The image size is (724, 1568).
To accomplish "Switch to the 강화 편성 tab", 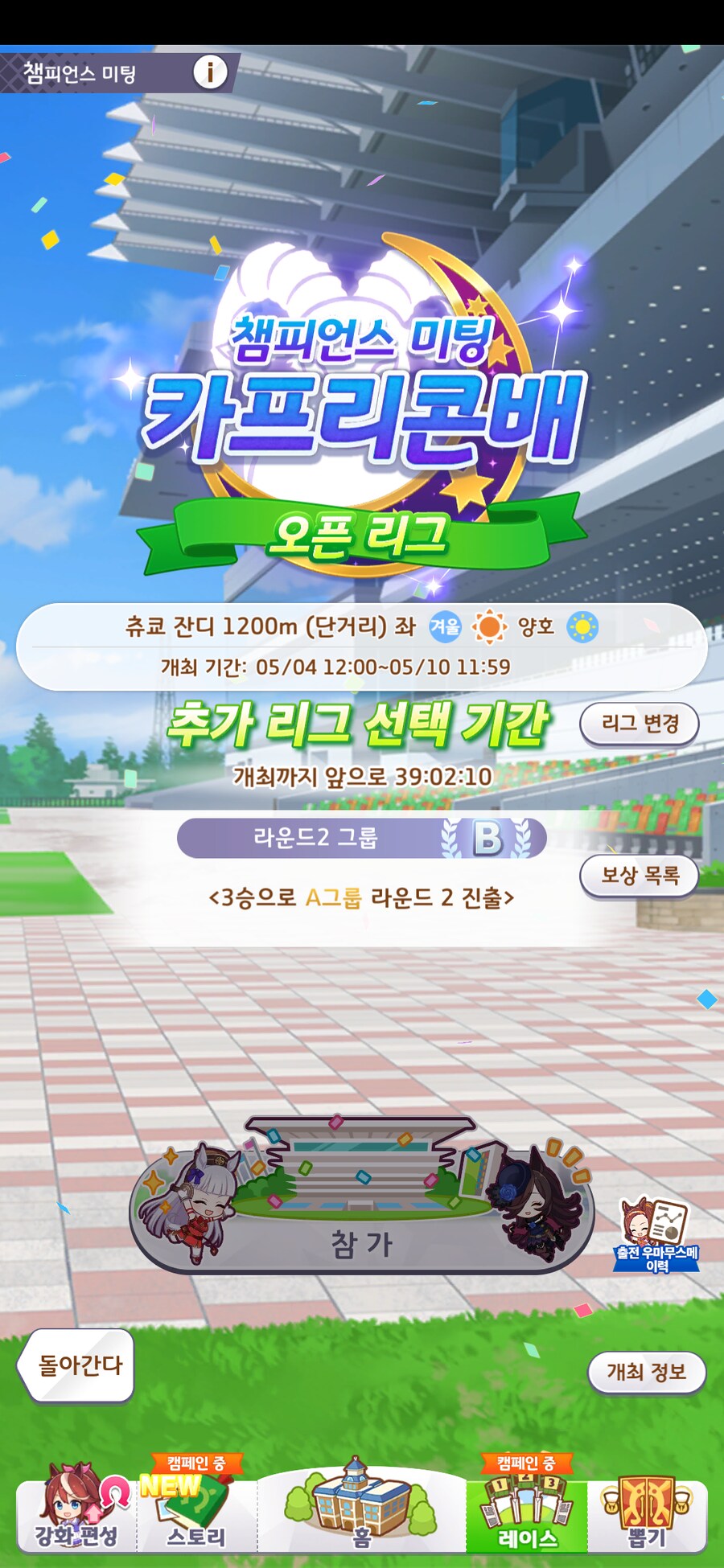I will (76, 1512).
